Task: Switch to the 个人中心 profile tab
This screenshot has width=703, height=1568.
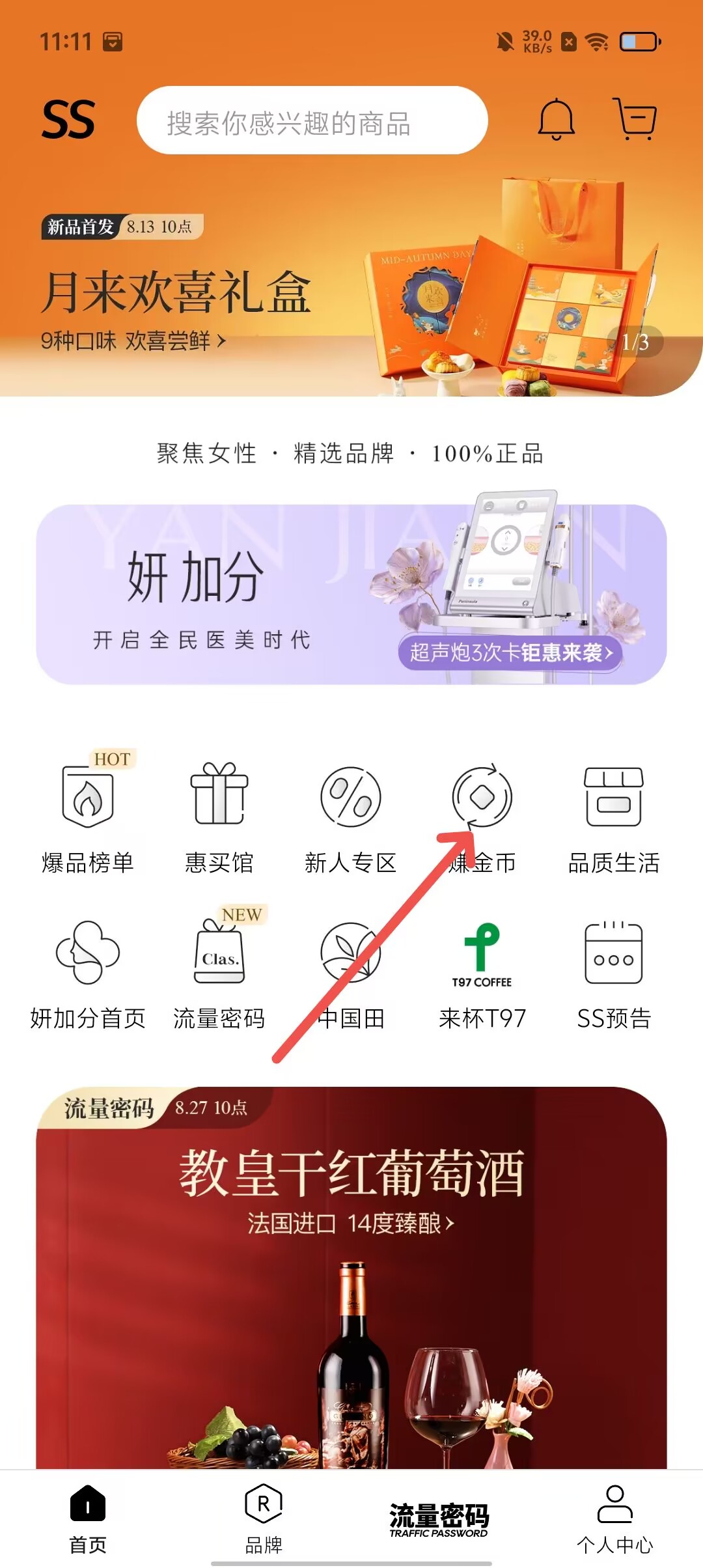Action: (614, 1520)
